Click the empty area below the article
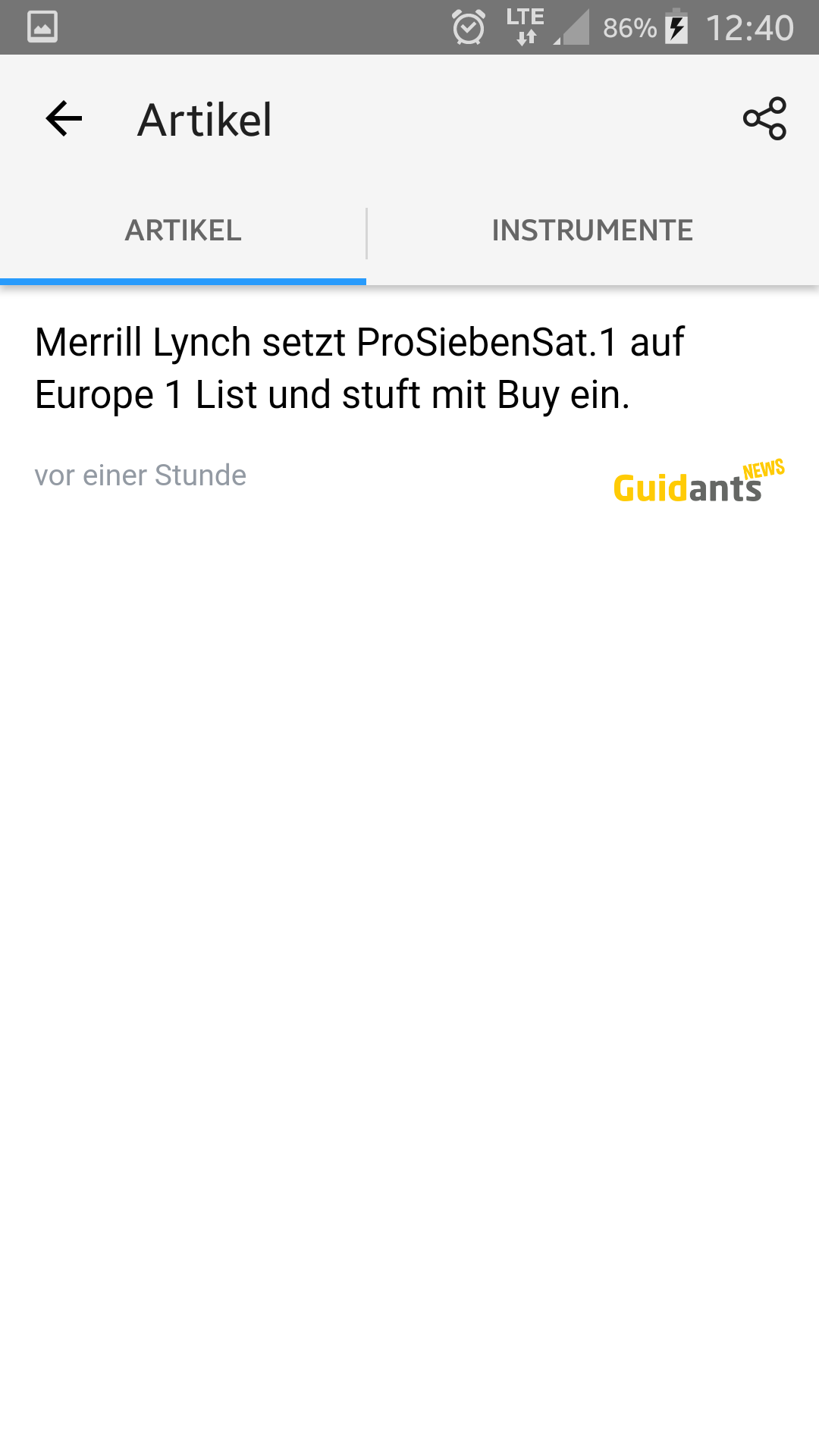Viewport: 819px width, 1456px height. pos(409,910)
